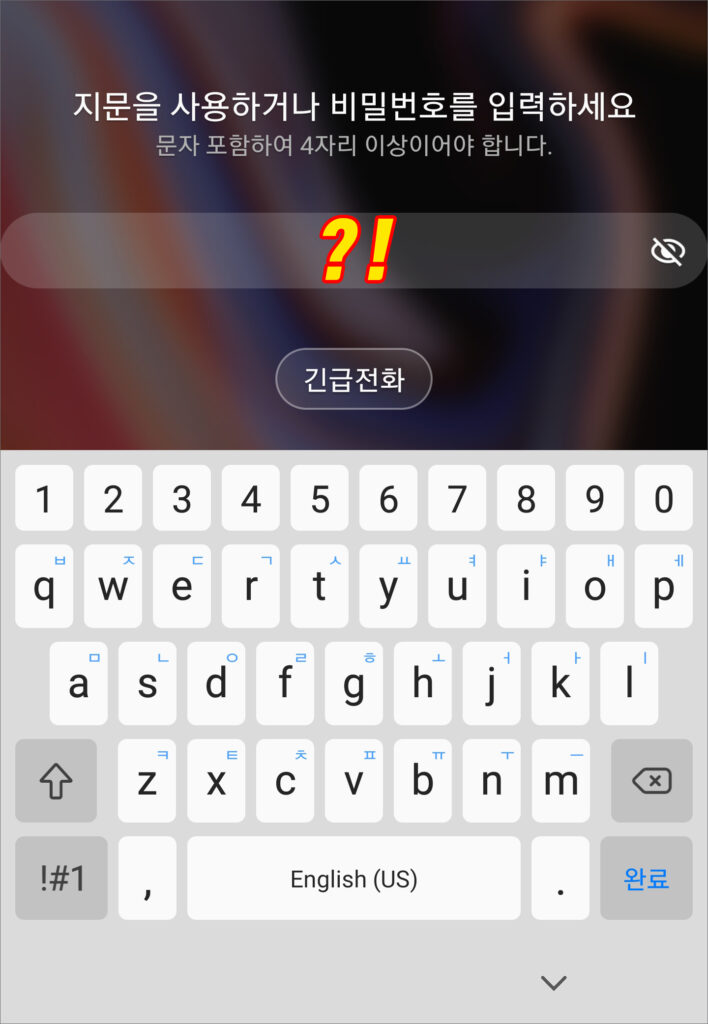The height and width of the screenshot is (1024, 708).
Task: Delete a character with backspace
Action: 651,781
